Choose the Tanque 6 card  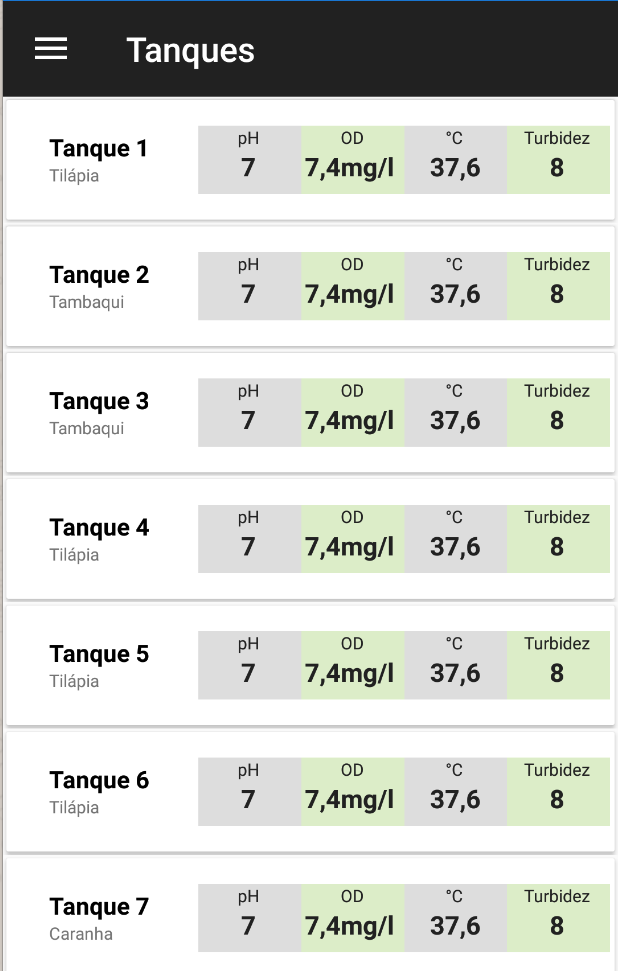pyautogui.click(x=100, y=791)
